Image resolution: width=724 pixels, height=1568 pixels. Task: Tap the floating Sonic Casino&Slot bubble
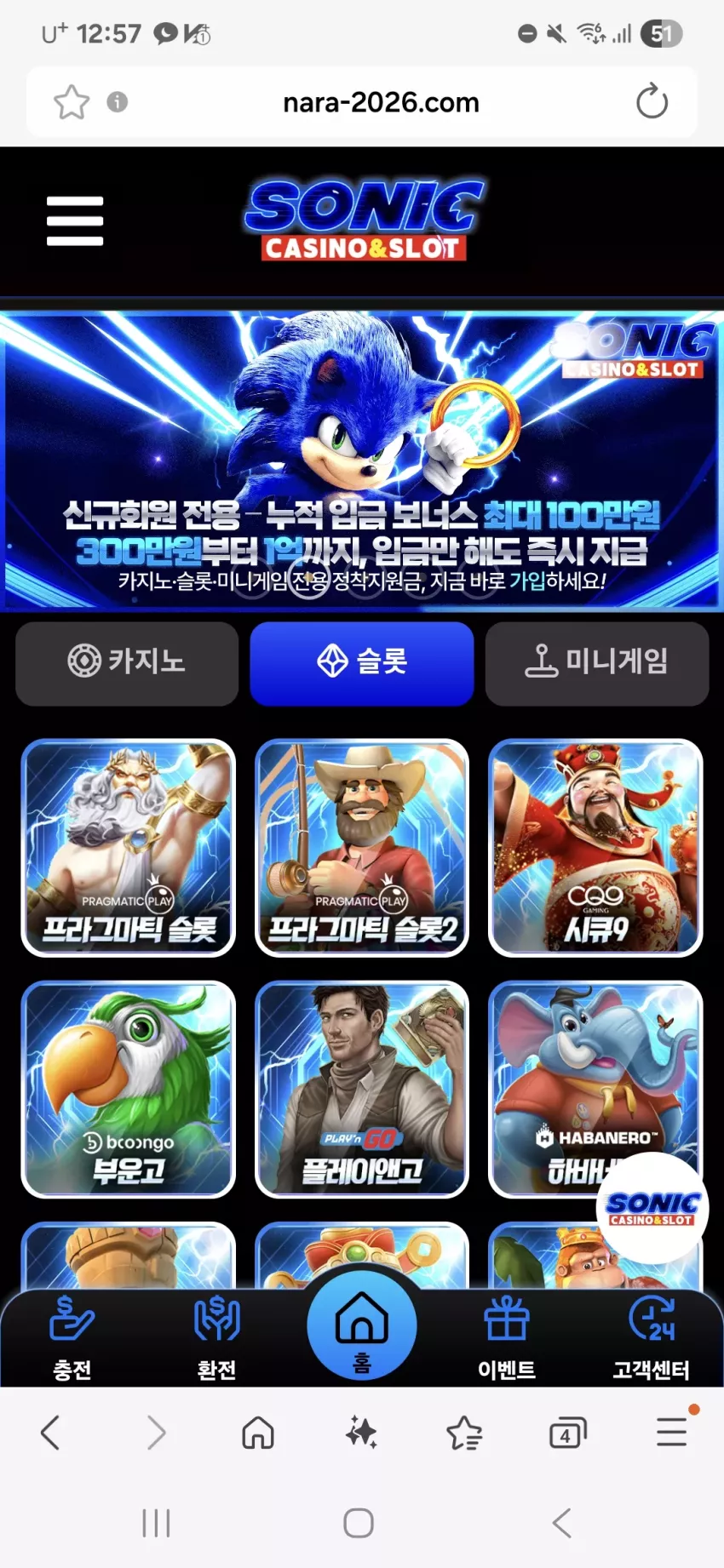pos(652,1208)
